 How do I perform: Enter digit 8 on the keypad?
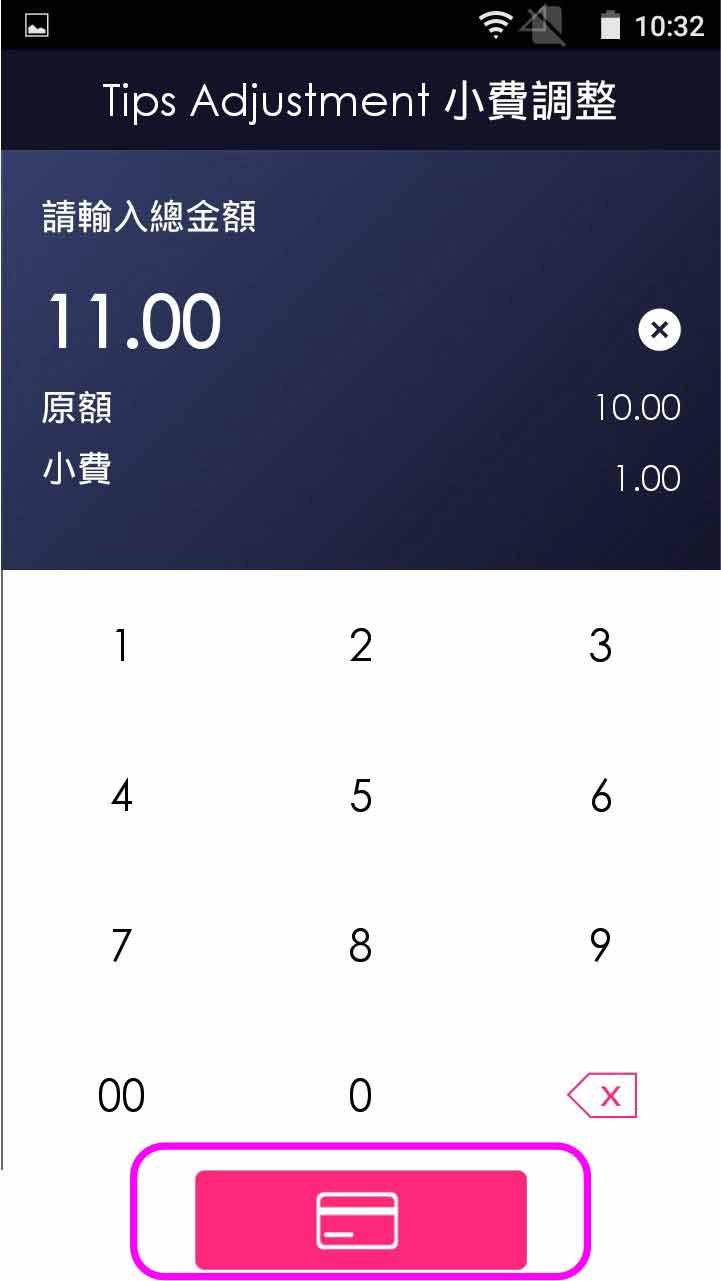(x=361, y=945)
